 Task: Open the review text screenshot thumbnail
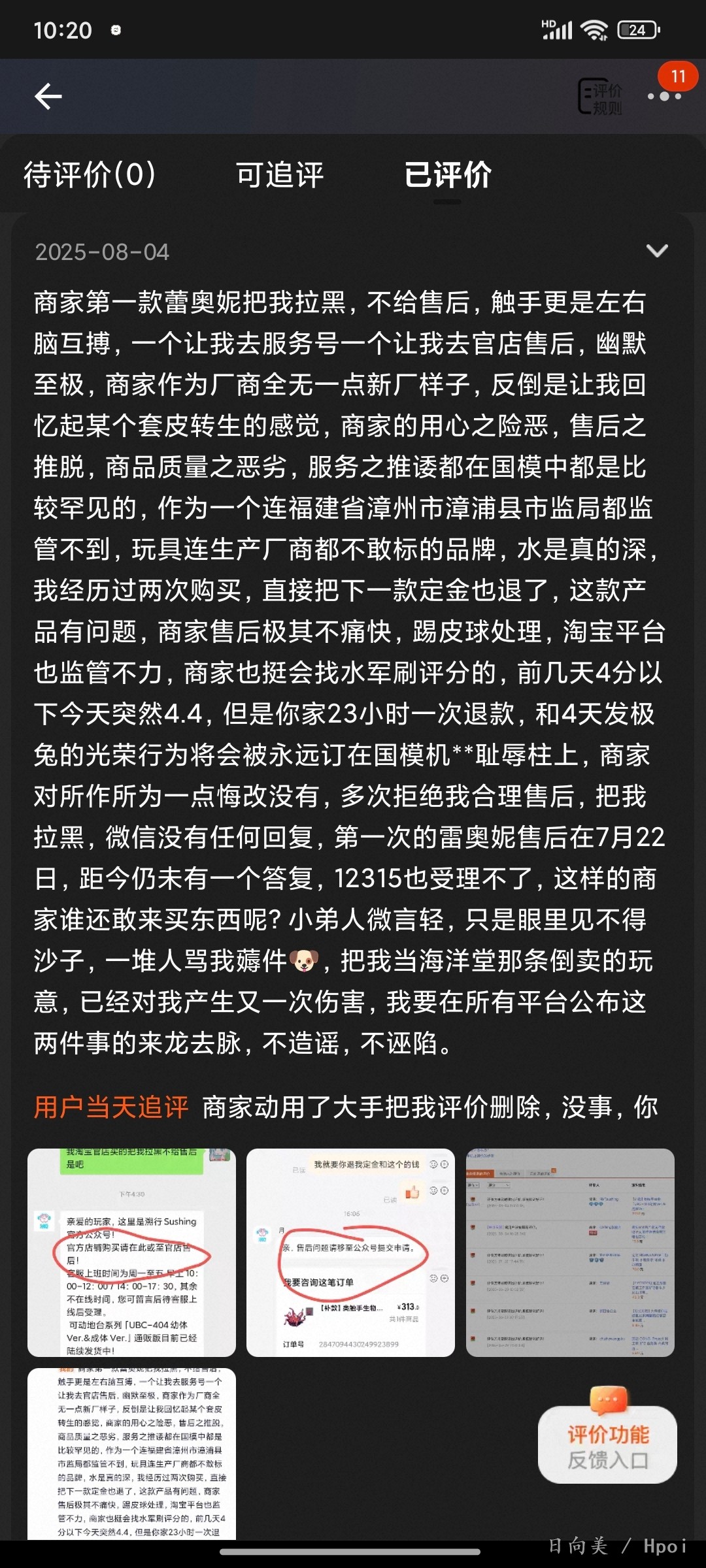(x=131, y=1454)
